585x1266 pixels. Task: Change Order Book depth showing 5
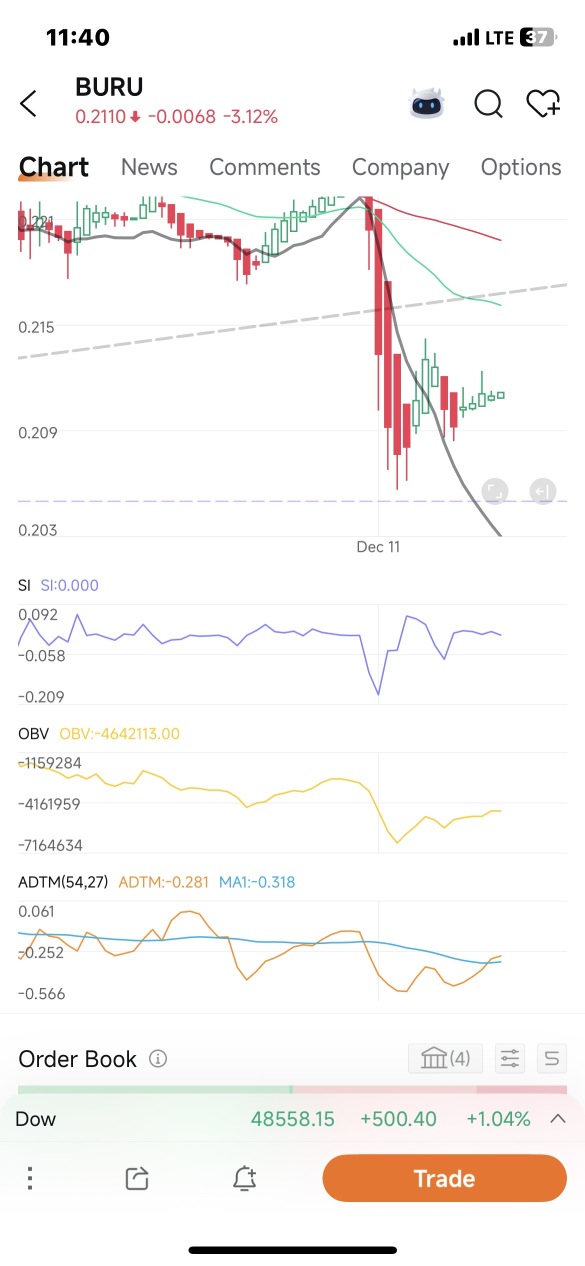[x=552, y=1058]
